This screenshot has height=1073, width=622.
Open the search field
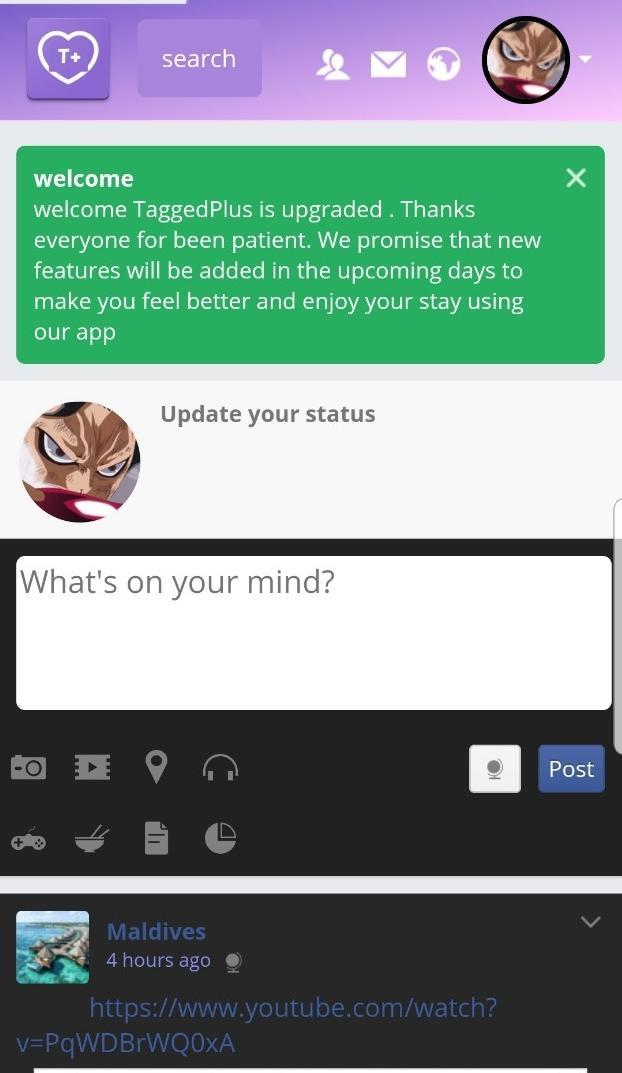click(199, 58)
